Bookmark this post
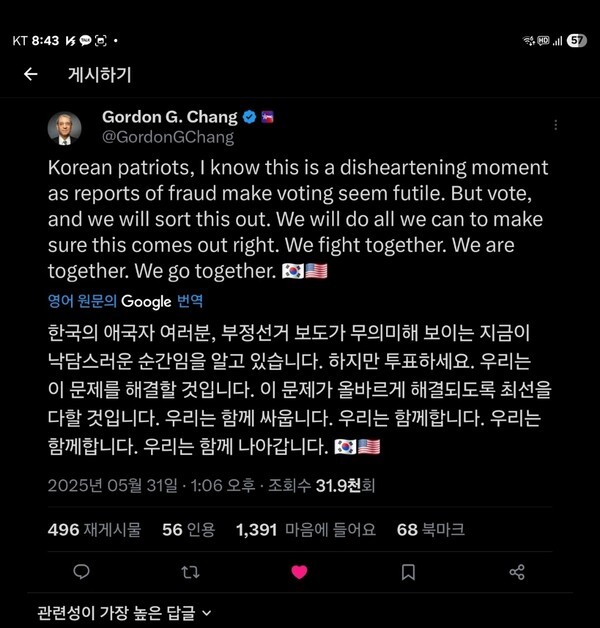Image resolution: width=600 pixels, height=628 pixels. (x=408, y=572)
